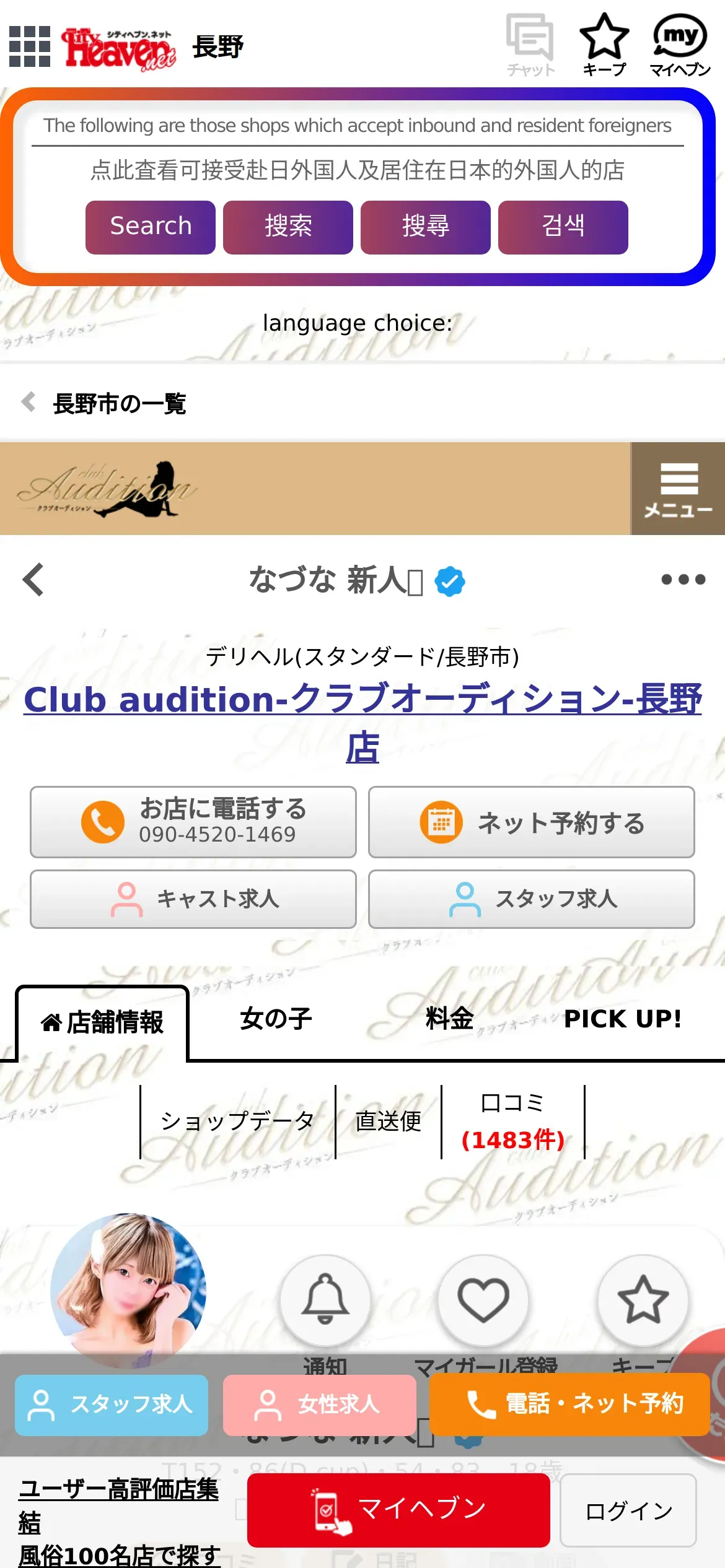Viewport: 725px width, 1568px height.
Task: Open the grid menu icon
Action: coord(30,46)
